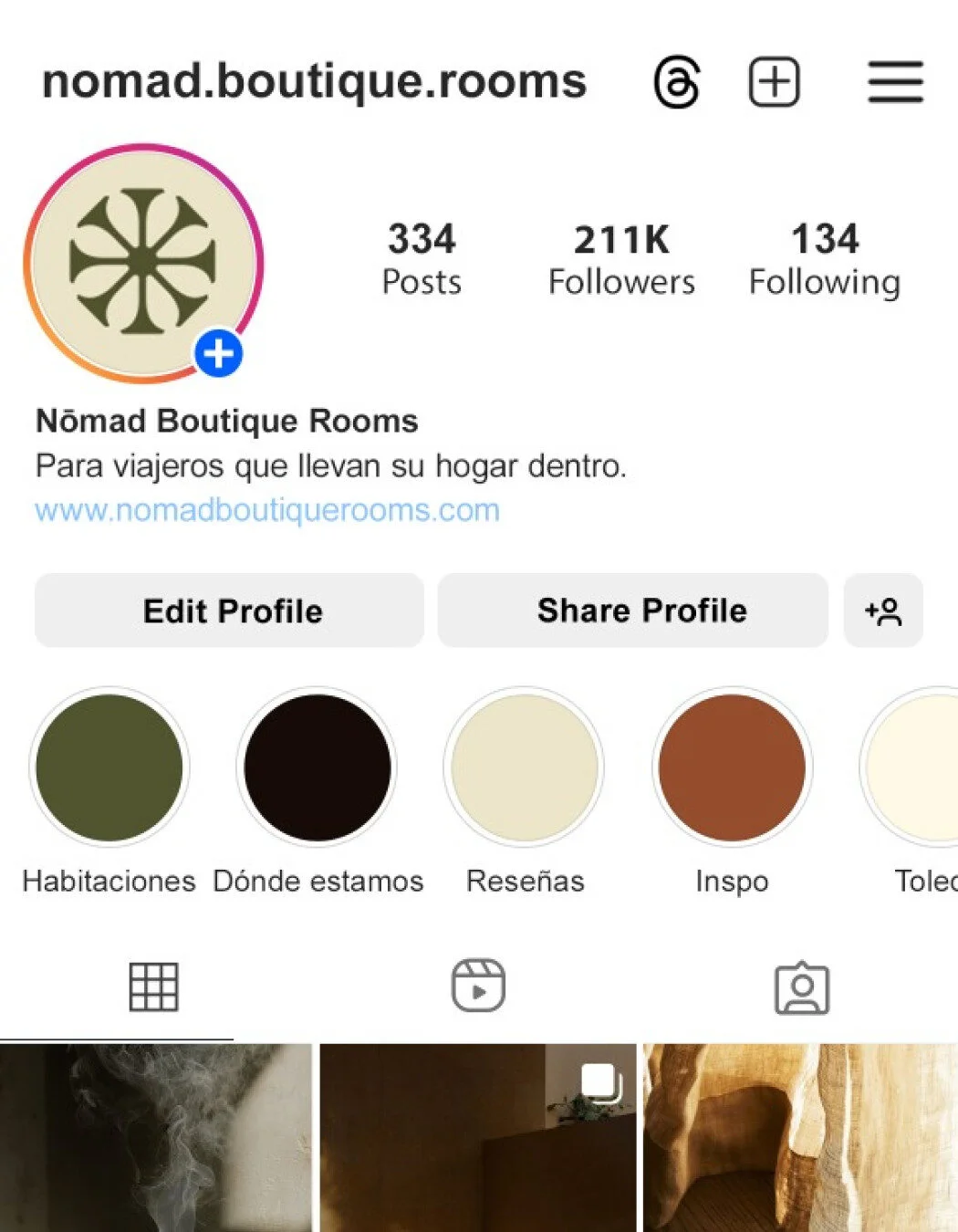Click the add person suggestion icon

883,611
